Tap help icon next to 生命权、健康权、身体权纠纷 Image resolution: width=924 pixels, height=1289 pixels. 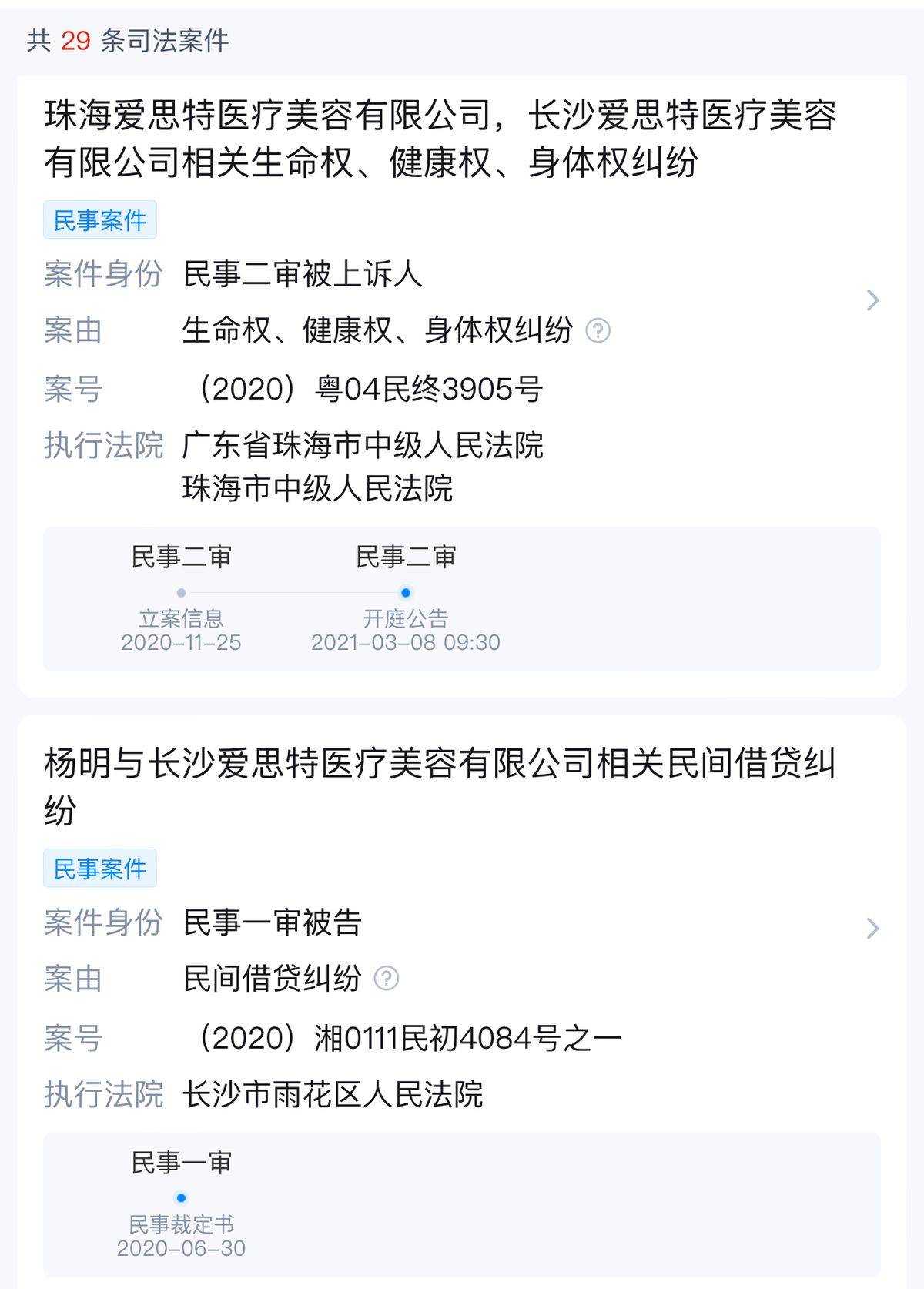[x=598, y=331]
